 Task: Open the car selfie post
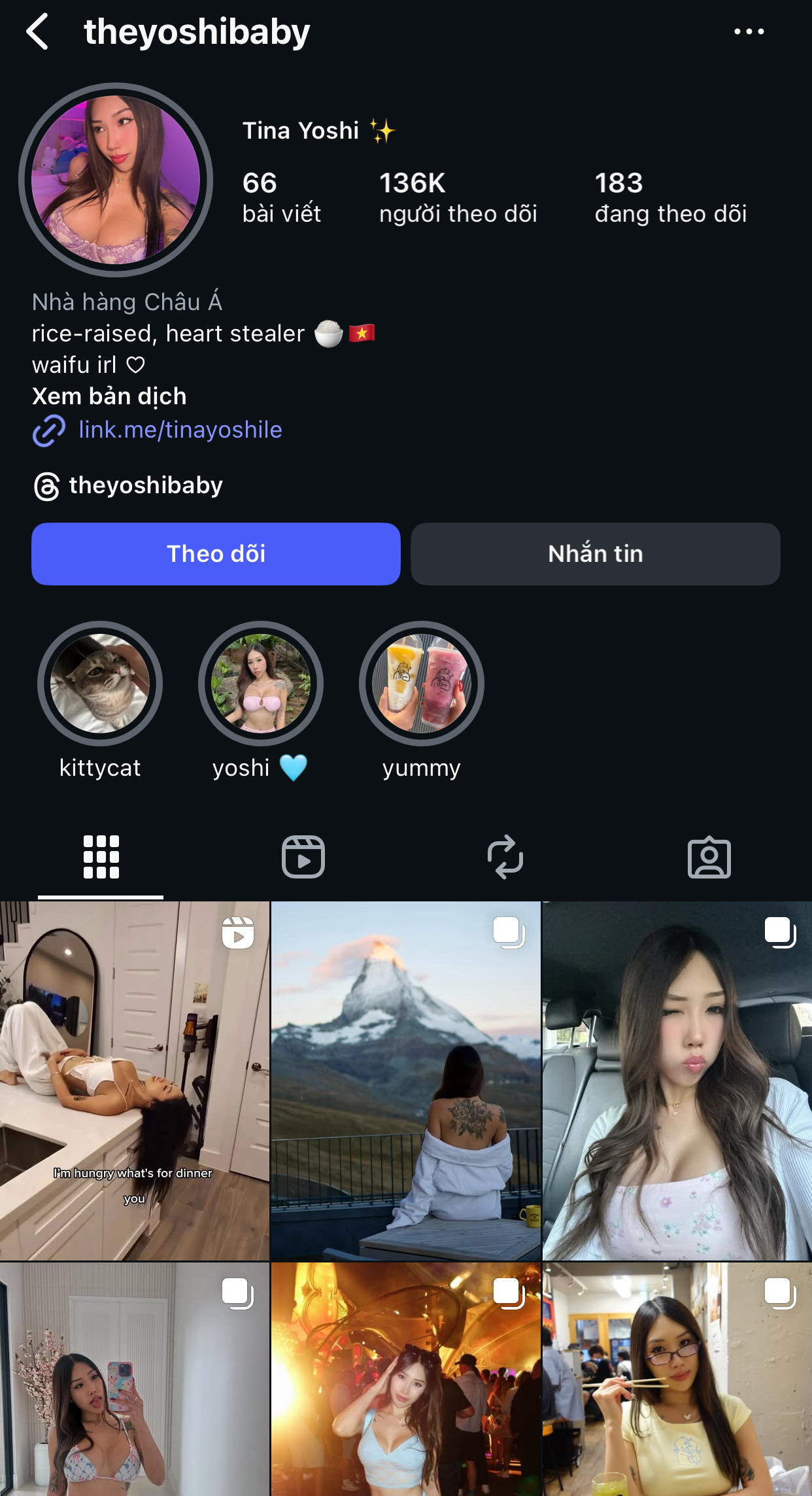677,1081
